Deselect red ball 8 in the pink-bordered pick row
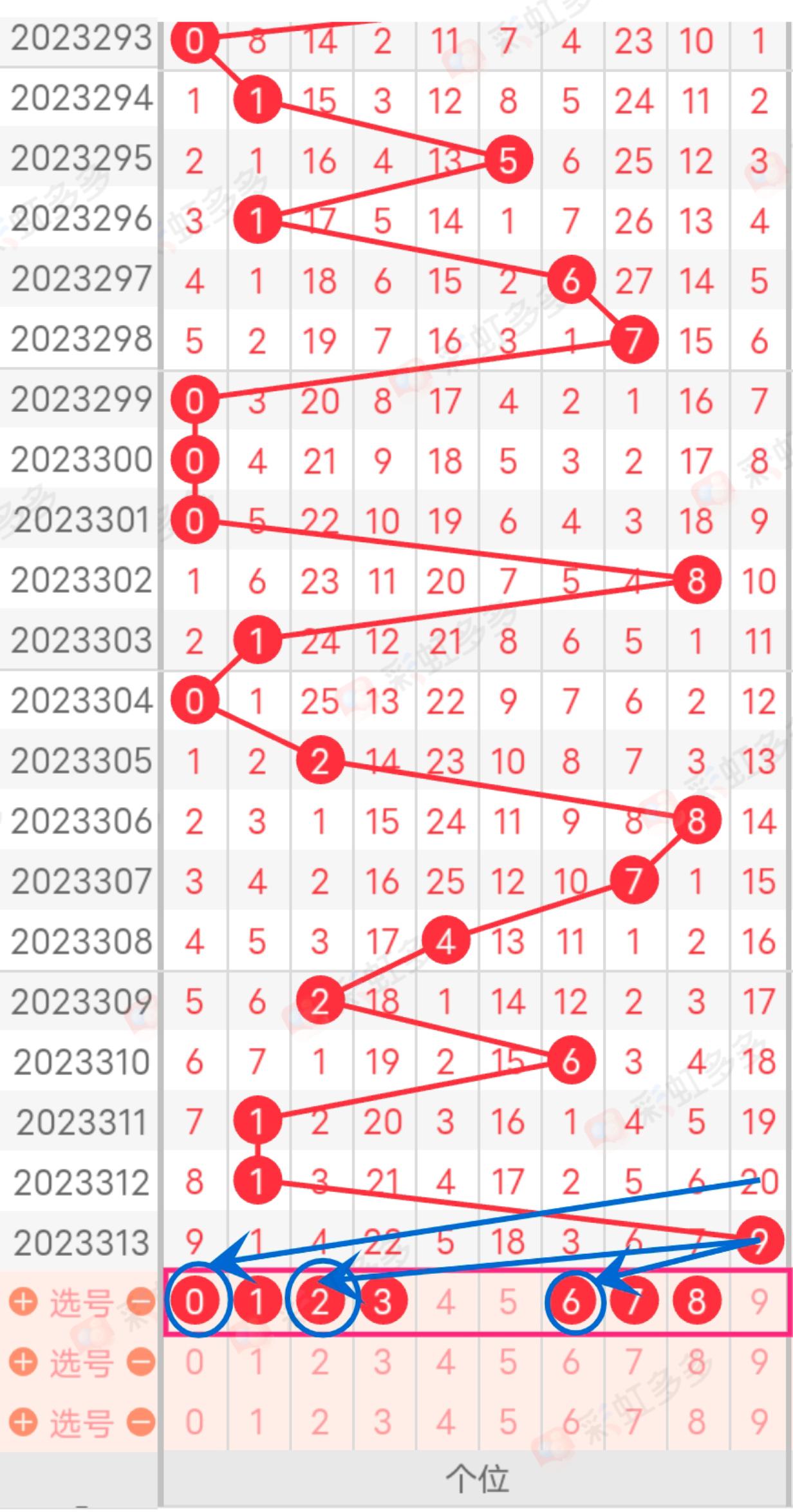Image resolution: width=793 pixels, height=1512 pixels. [x=696, y=1302]
